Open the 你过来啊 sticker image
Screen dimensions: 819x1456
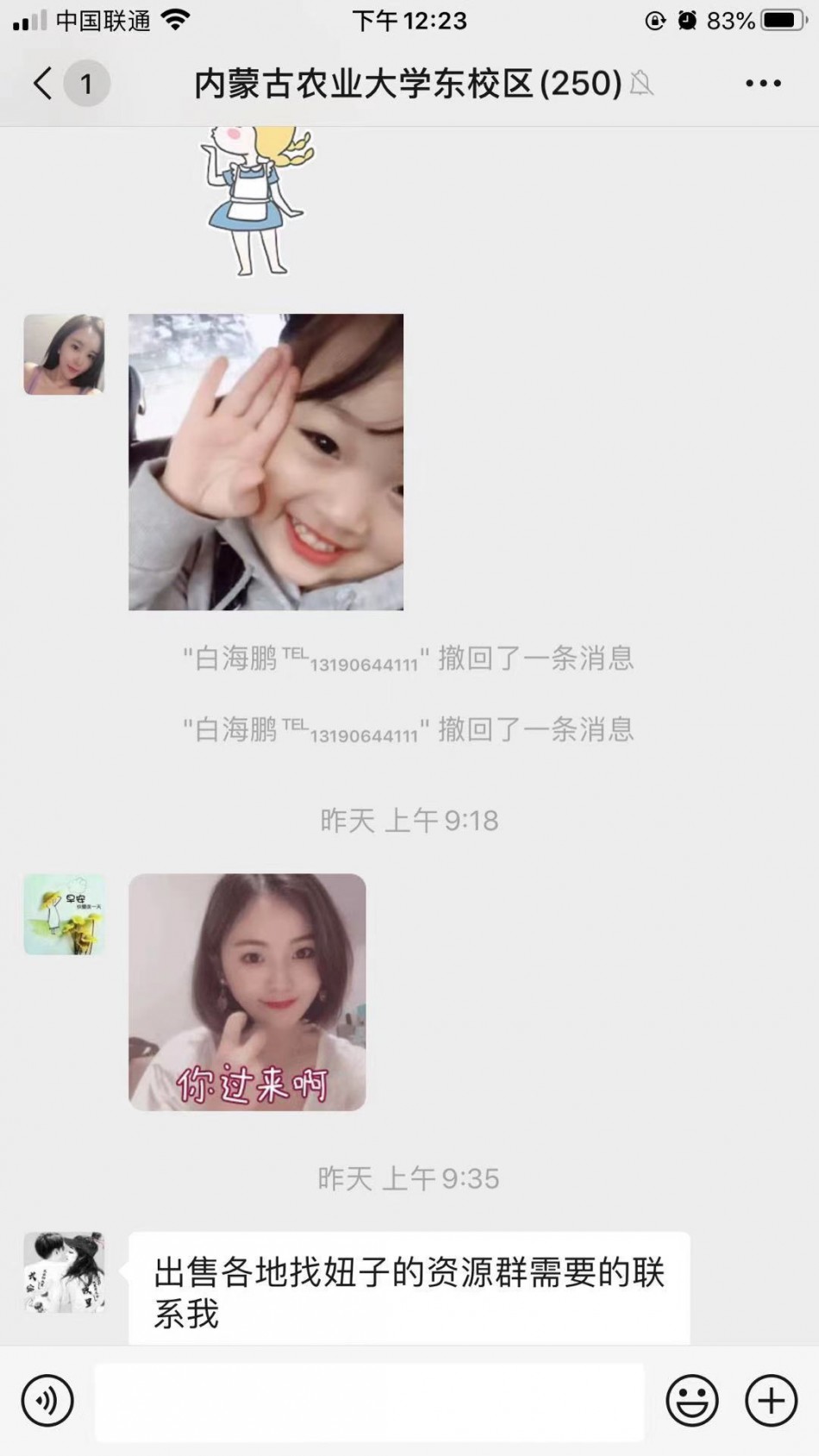[x=247, y=992]
